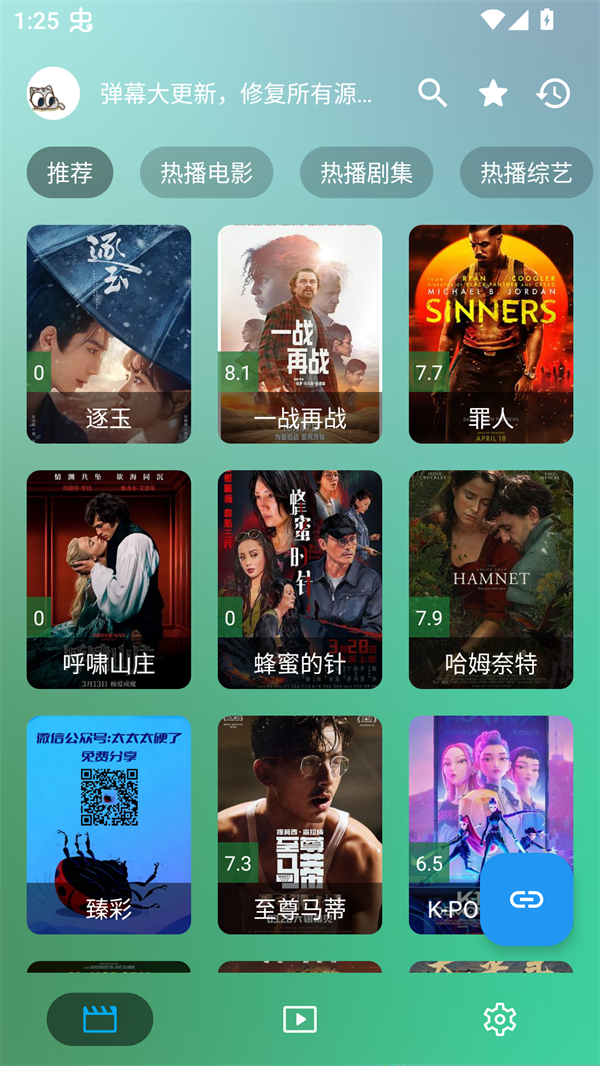Switch to 热播电影 chip
600x1066 pixels.
(206, 172)
